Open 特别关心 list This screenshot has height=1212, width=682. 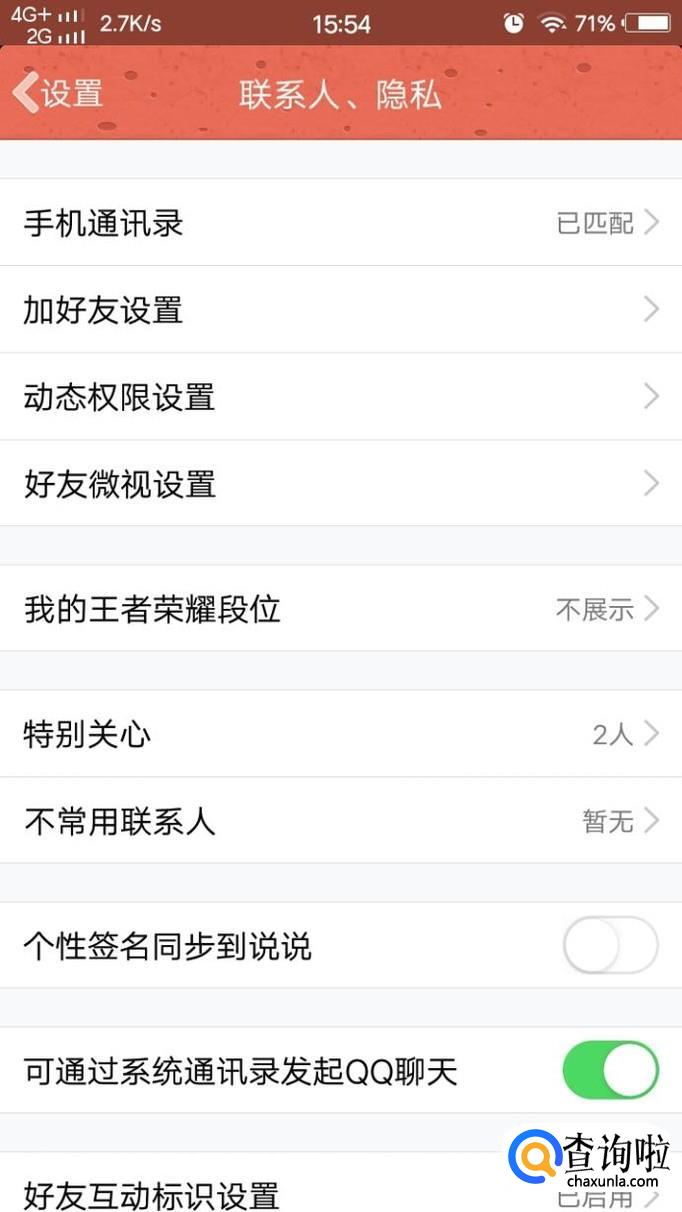click(x=340, y=734)
